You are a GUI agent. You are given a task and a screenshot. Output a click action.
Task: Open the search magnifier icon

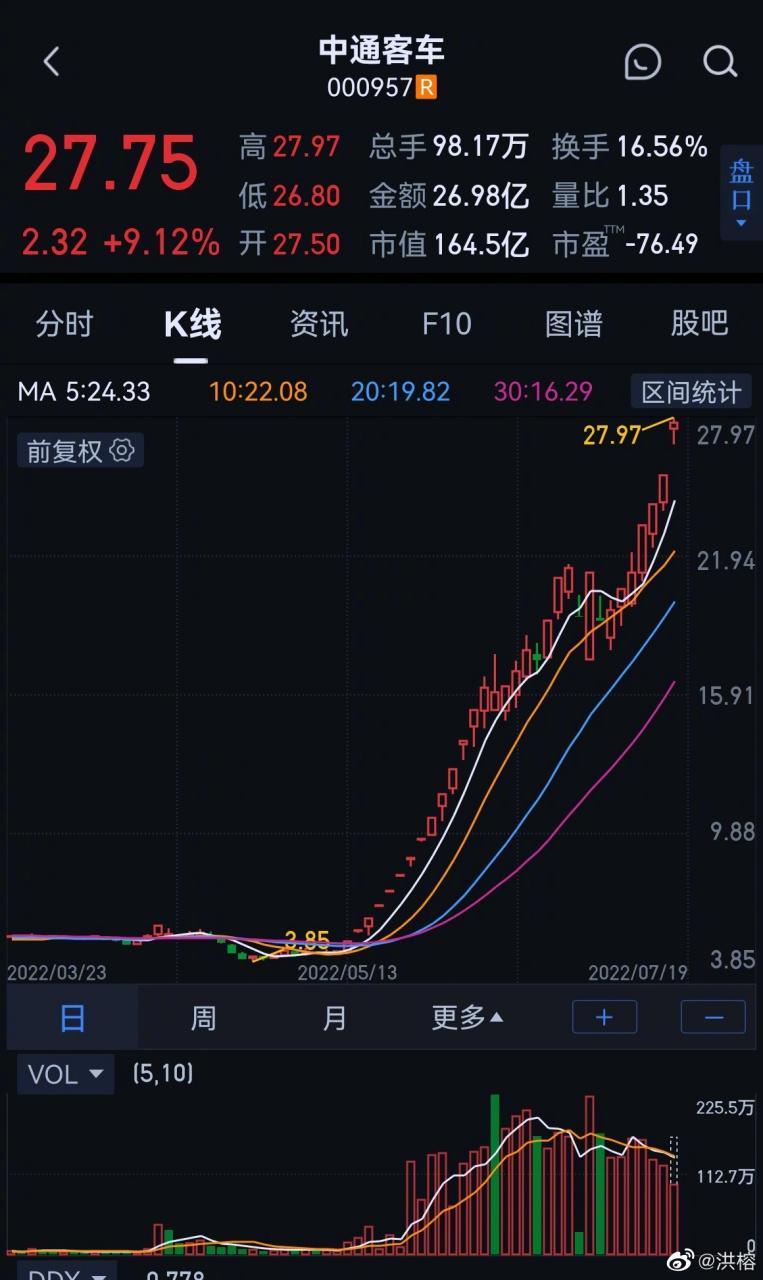pyautogui.click(x=720, y=61)
